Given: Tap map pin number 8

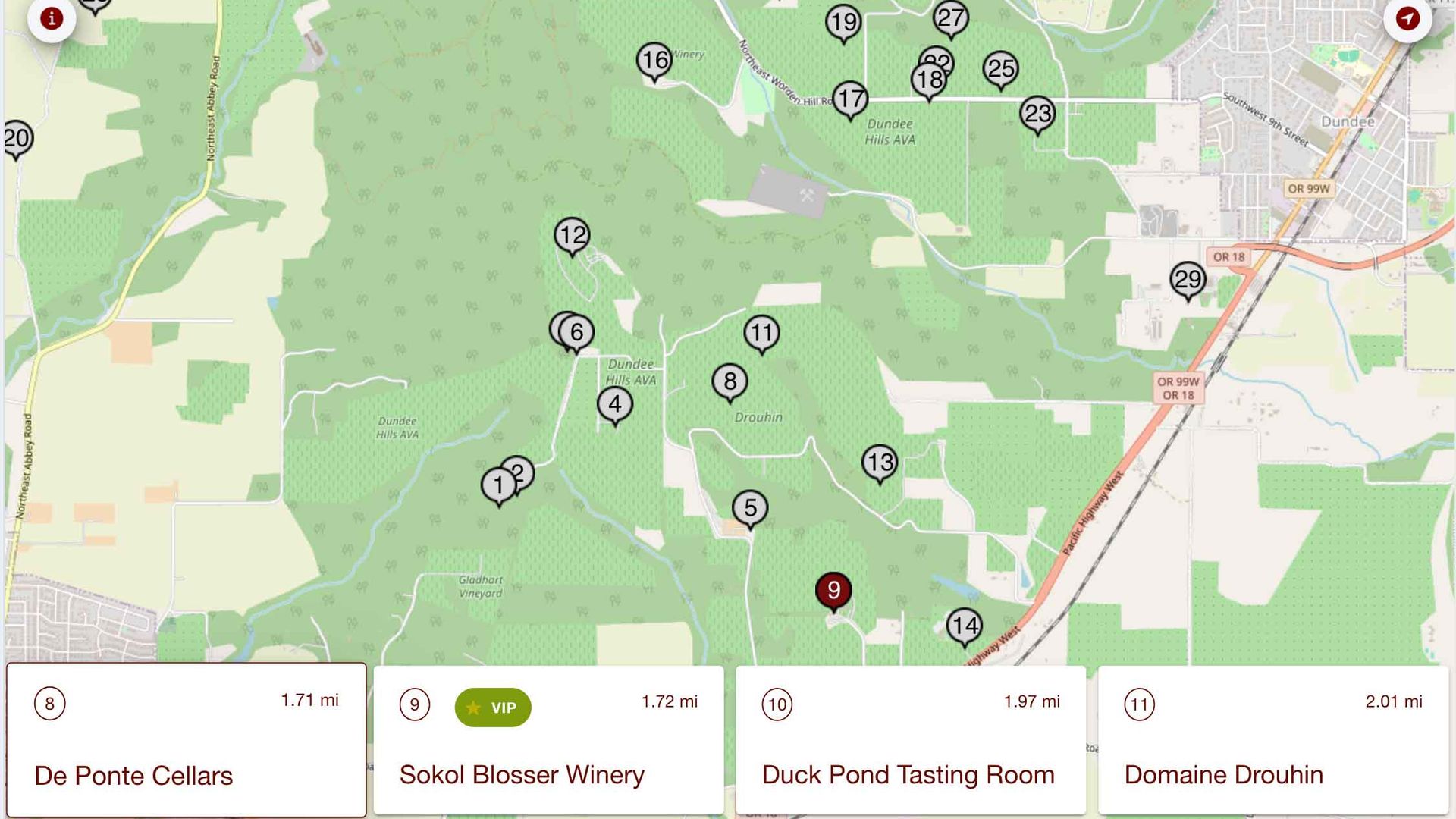Looking at the screenshot, I should tap(730, 381).
